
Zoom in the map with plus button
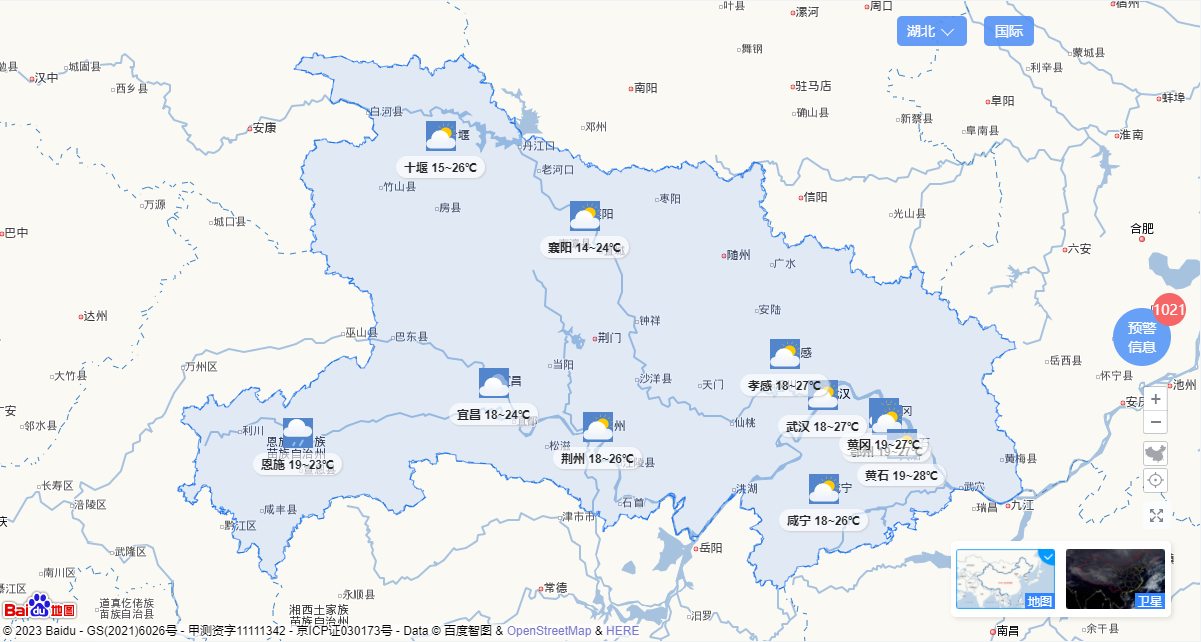pos(1156,398)
